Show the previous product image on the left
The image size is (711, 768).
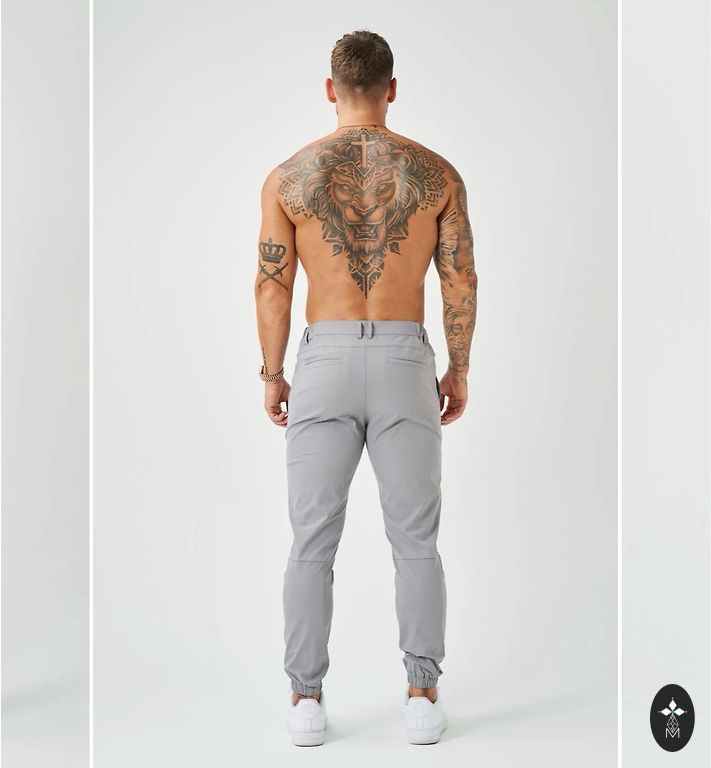[44, 384]
